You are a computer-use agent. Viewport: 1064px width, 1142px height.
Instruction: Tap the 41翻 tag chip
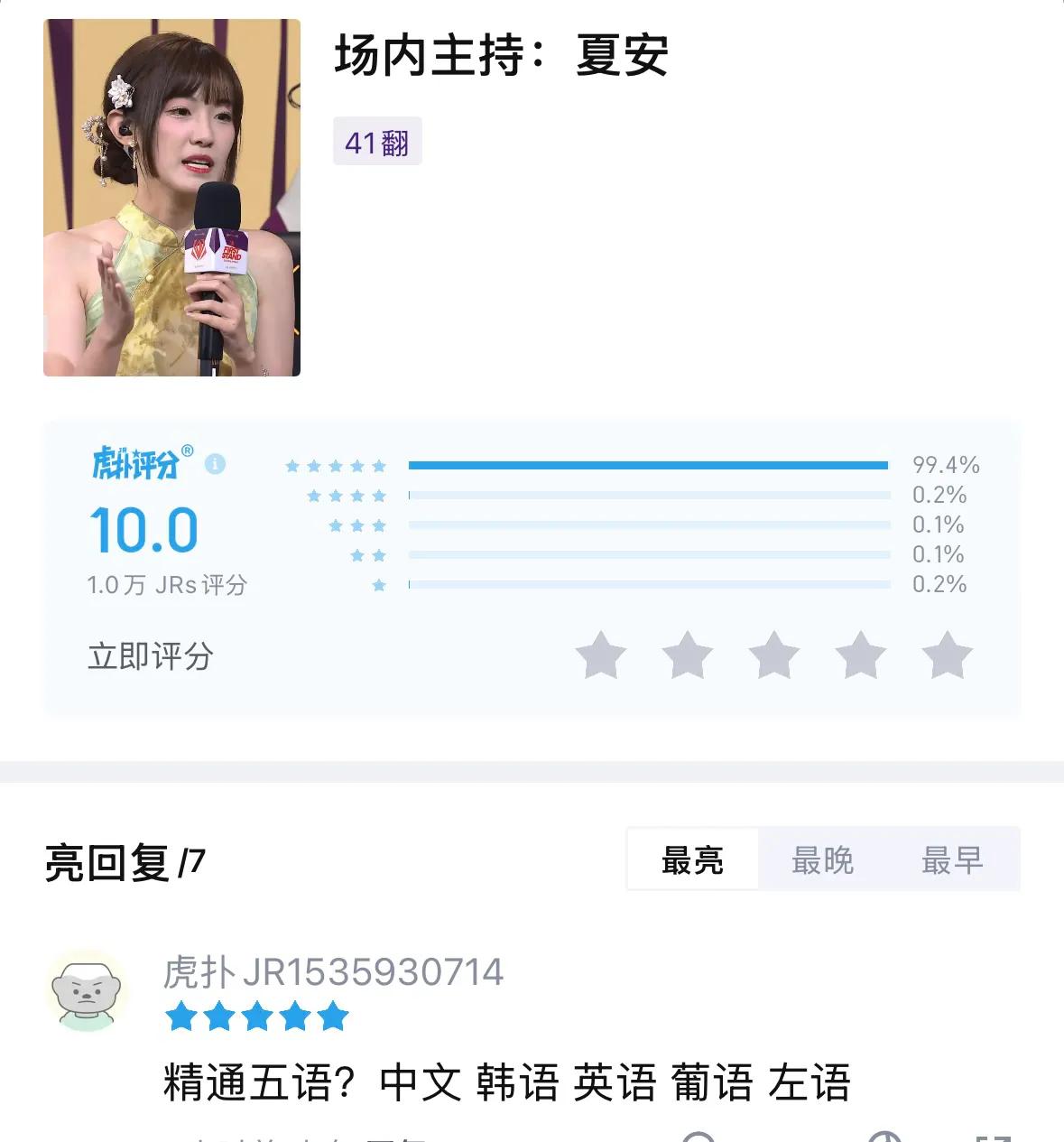pos(377,142)
